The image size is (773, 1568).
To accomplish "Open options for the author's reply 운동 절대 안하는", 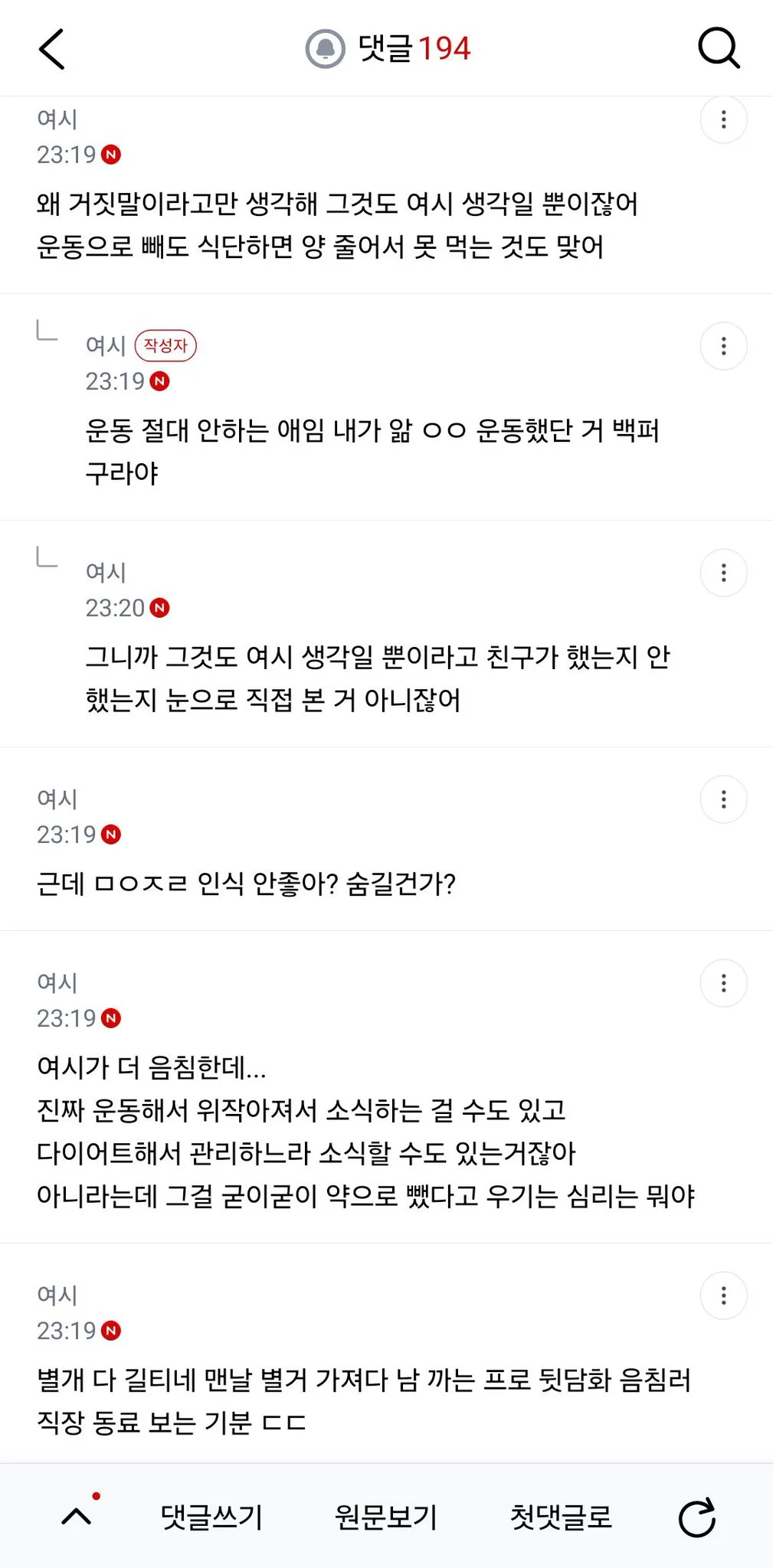I will click(x=723, y=346).
